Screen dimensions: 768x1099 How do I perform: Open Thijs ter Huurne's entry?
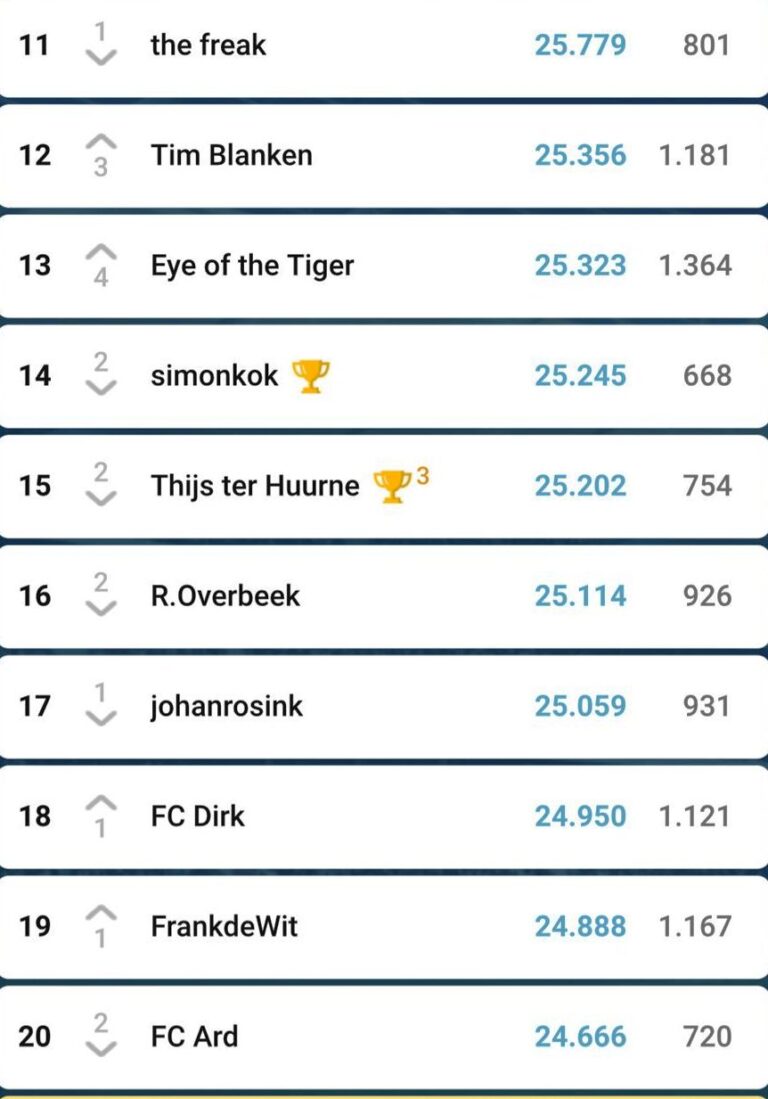pos(254,486)
